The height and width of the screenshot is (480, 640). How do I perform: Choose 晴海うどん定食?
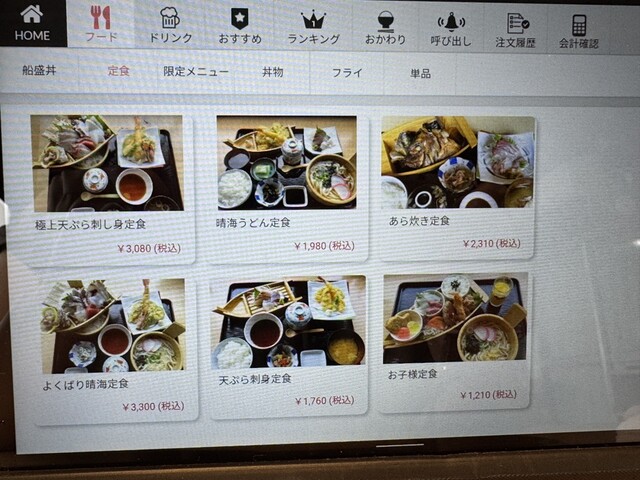pyautogui.click(x=287, y=183)
